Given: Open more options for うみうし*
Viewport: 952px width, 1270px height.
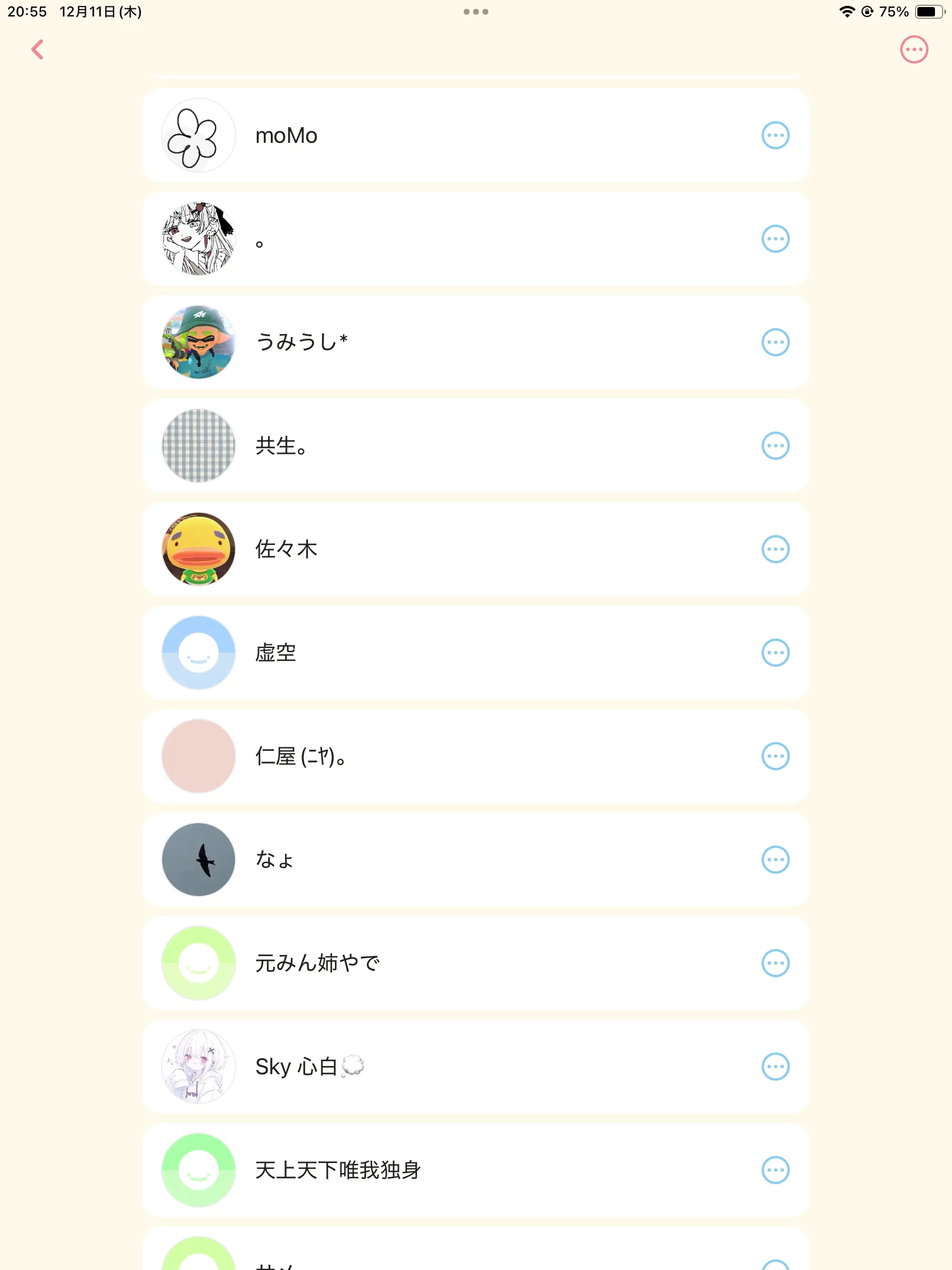Looking at the screenshot, I should [775, 342].
